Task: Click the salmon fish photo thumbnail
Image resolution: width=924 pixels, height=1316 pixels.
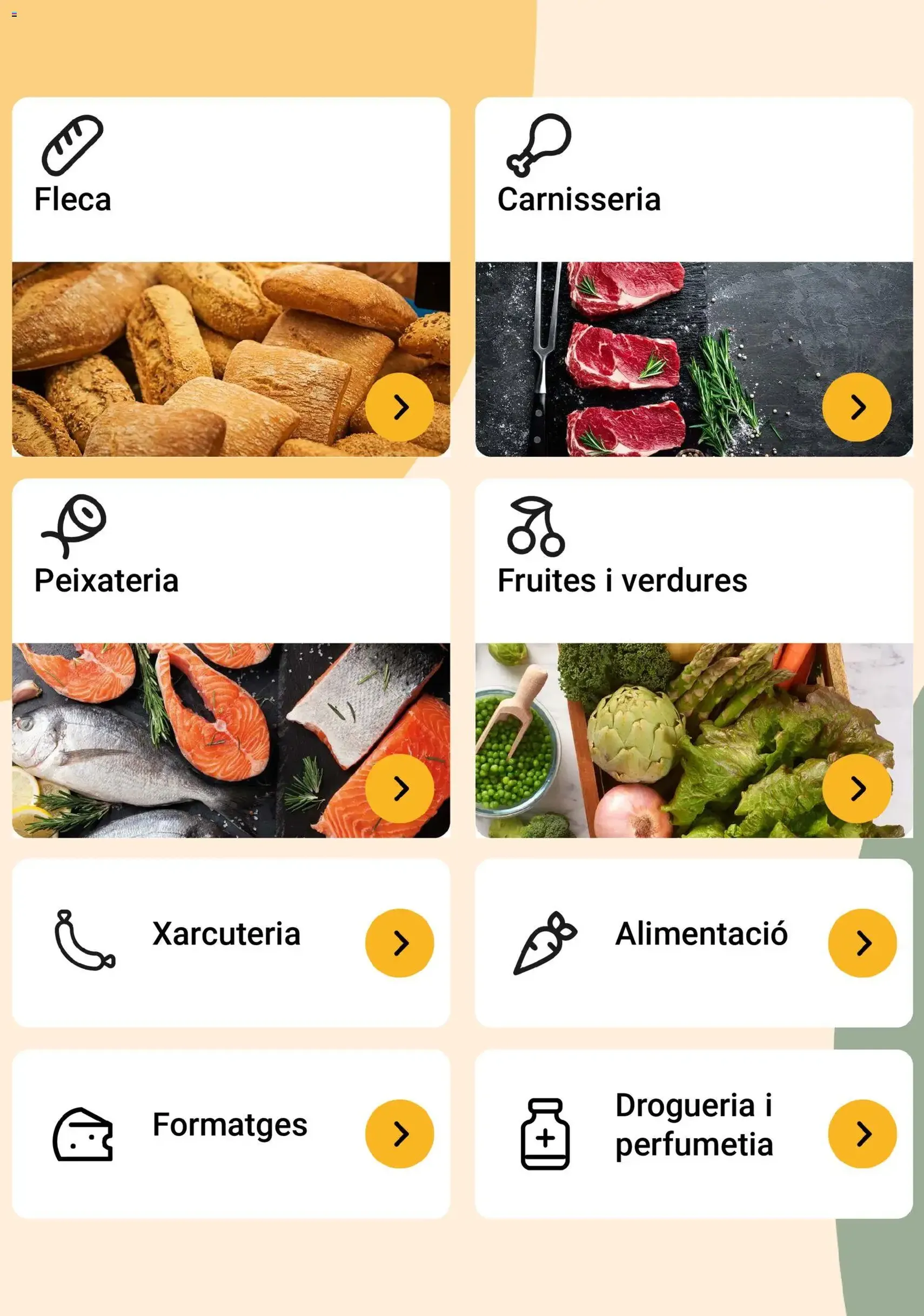Action: pos(229,739)
